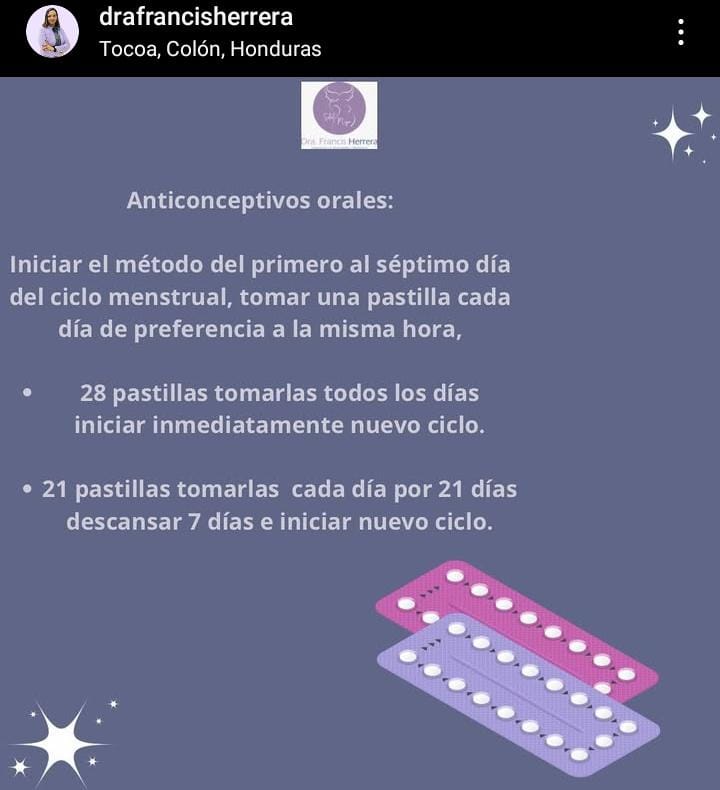Image resolution: width=720 pixels, height=790 pixels.
Task: Select the purple pill pack illustration
Action: [520, 700]
